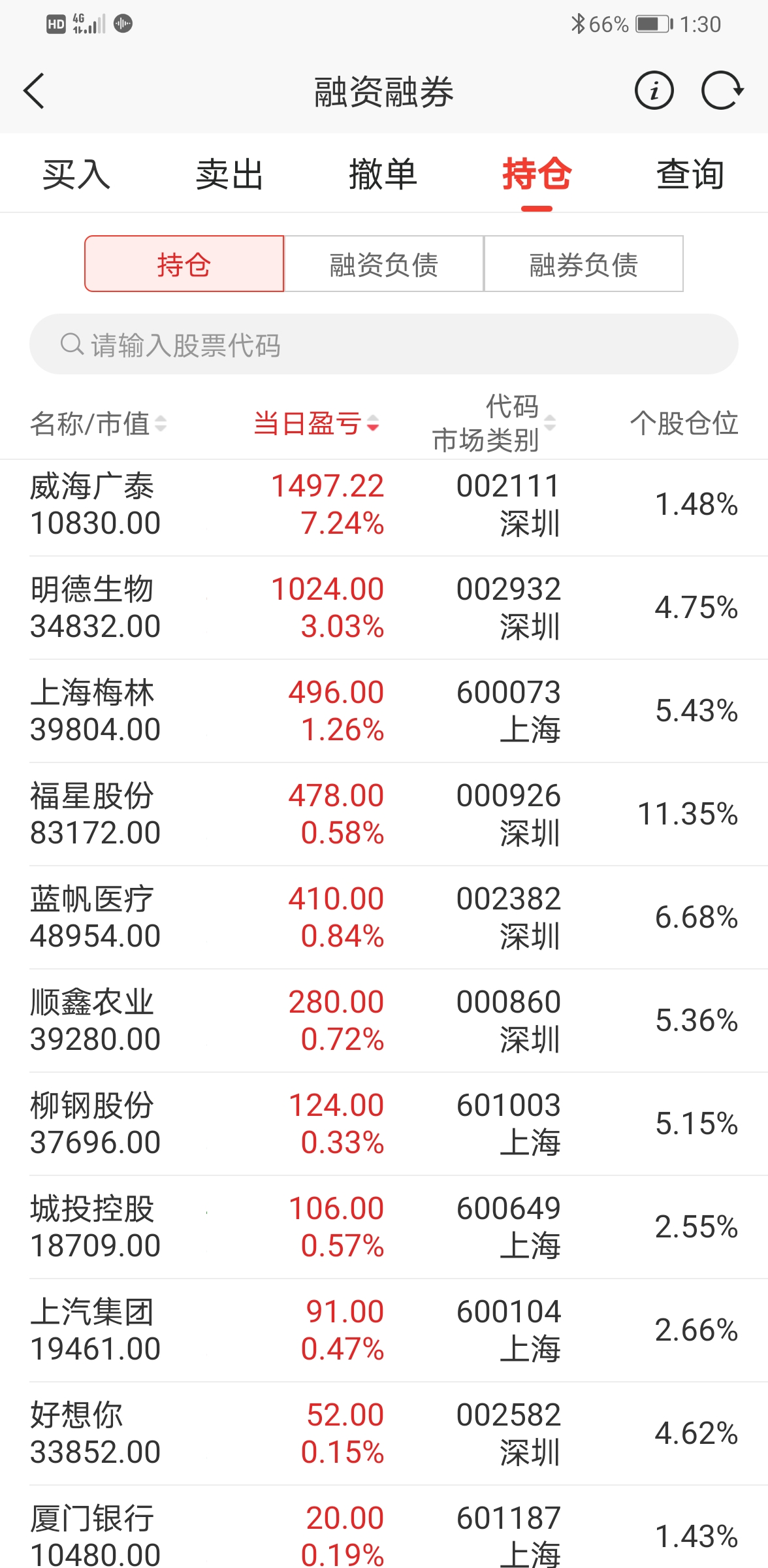768x1568 pixels.
Task: Open the 上海梅林 holding row
Action: click(384, 711)
